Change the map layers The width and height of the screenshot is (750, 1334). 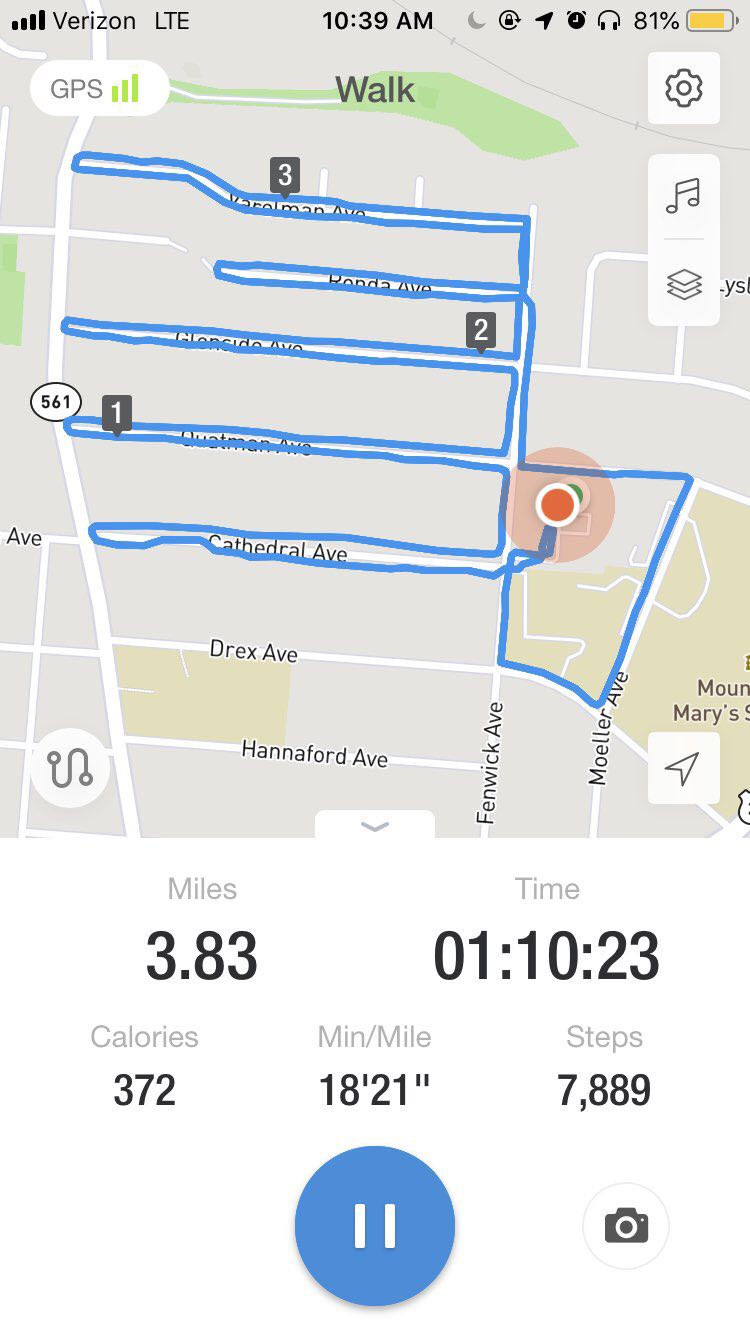(684, 284)
